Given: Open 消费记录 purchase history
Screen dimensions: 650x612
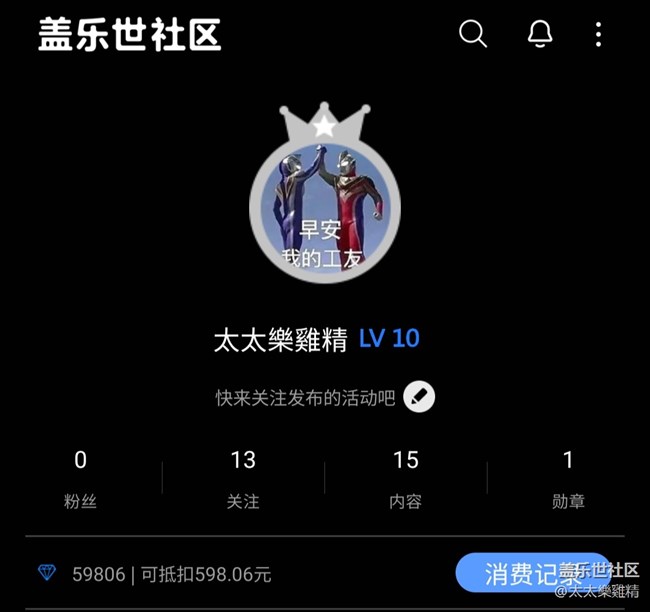Looking at the screenshot, I should tap(532, 573).
